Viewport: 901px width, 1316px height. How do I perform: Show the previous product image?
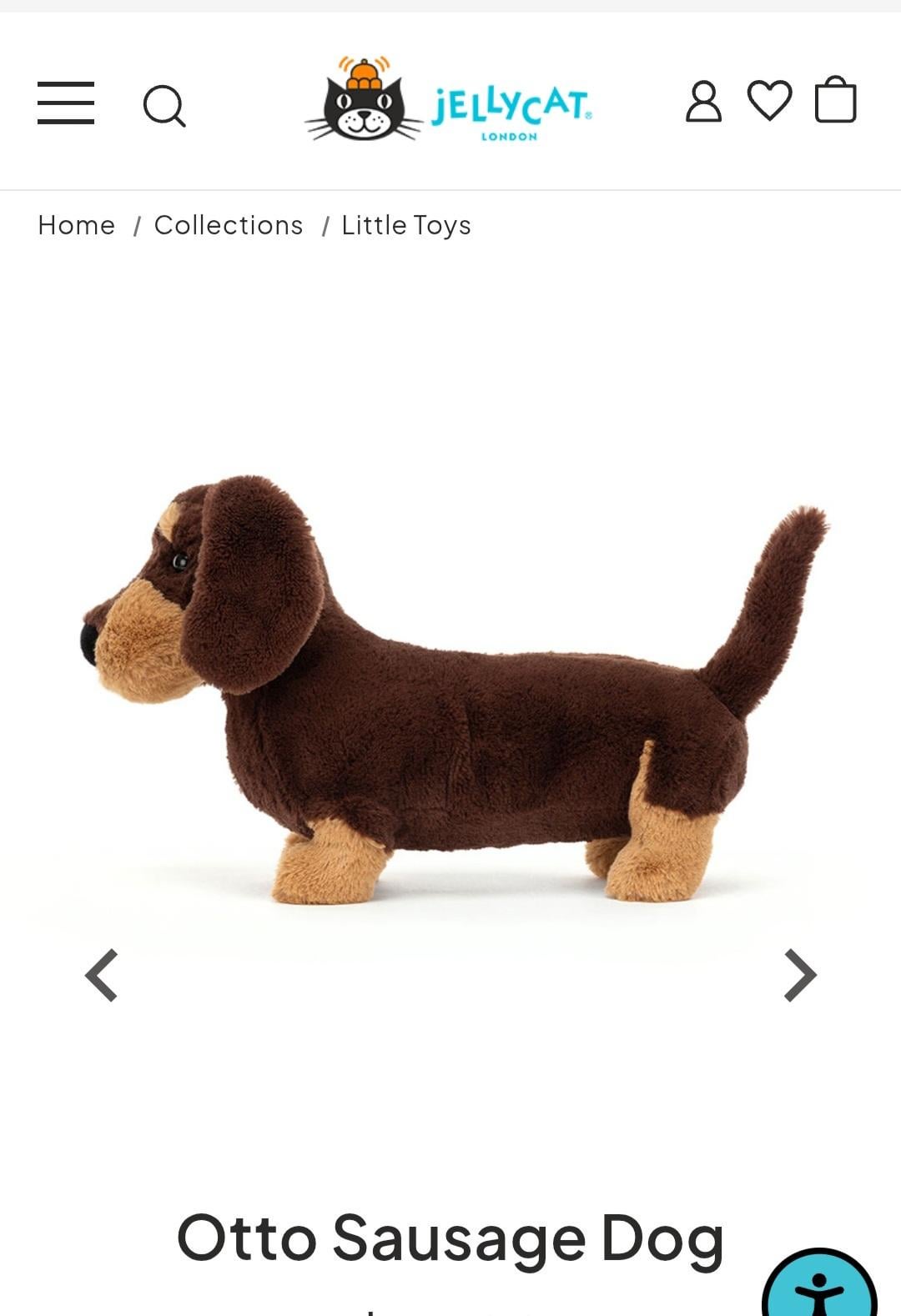[102, 975]
